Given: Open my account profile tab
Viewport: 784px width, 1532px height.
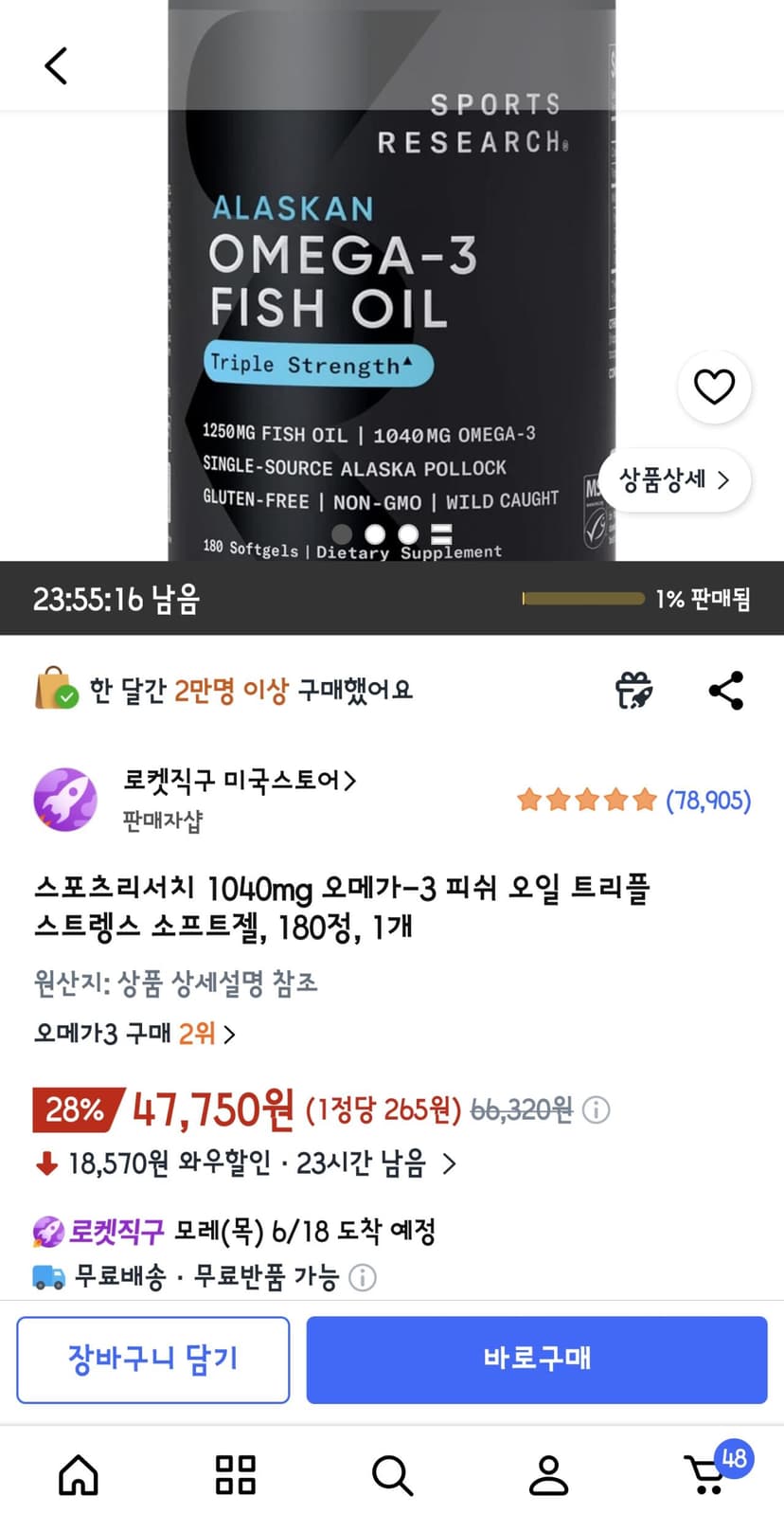Looking at the screenshot, I should tap(548, 1475).
